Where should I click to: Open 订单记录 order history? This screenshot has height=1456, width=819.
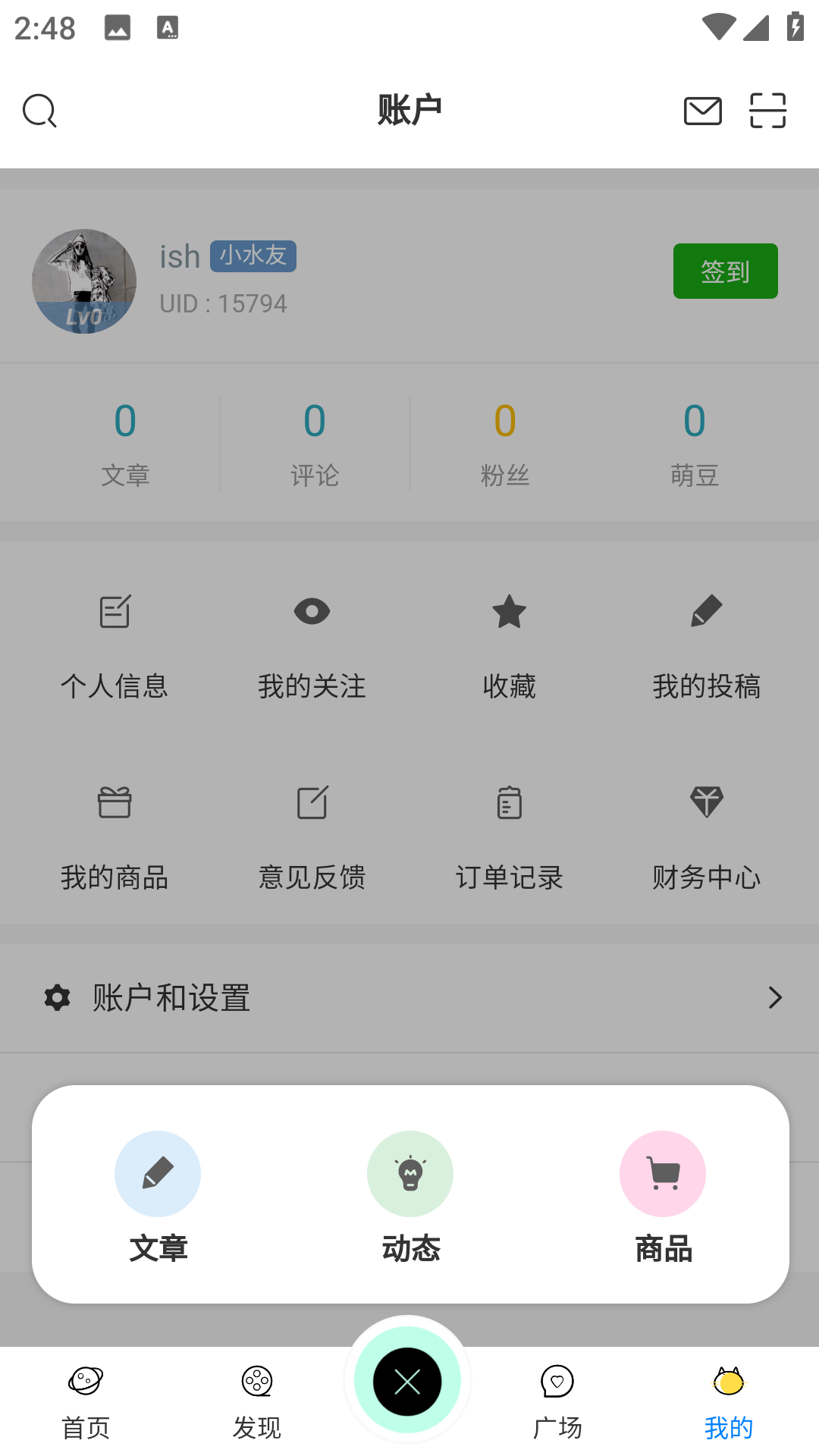point(509,836)
